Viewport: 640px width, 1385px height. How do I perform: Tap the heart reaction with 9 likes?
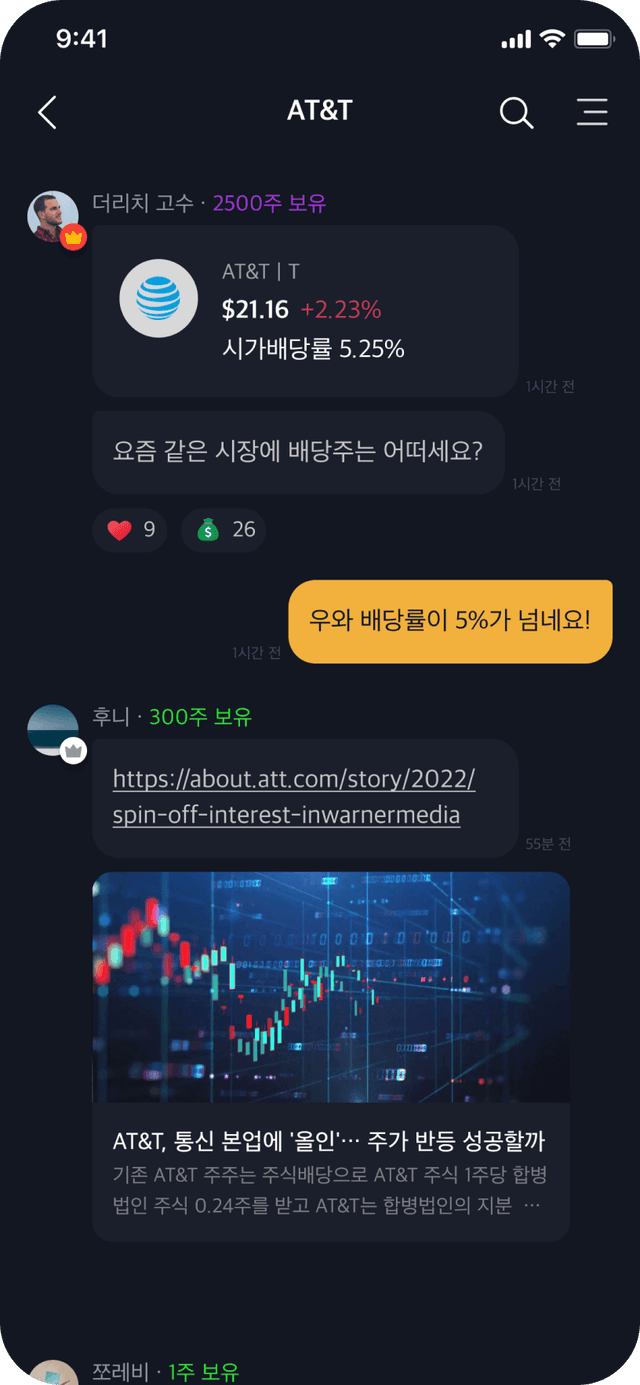click(x=131, y=530)
